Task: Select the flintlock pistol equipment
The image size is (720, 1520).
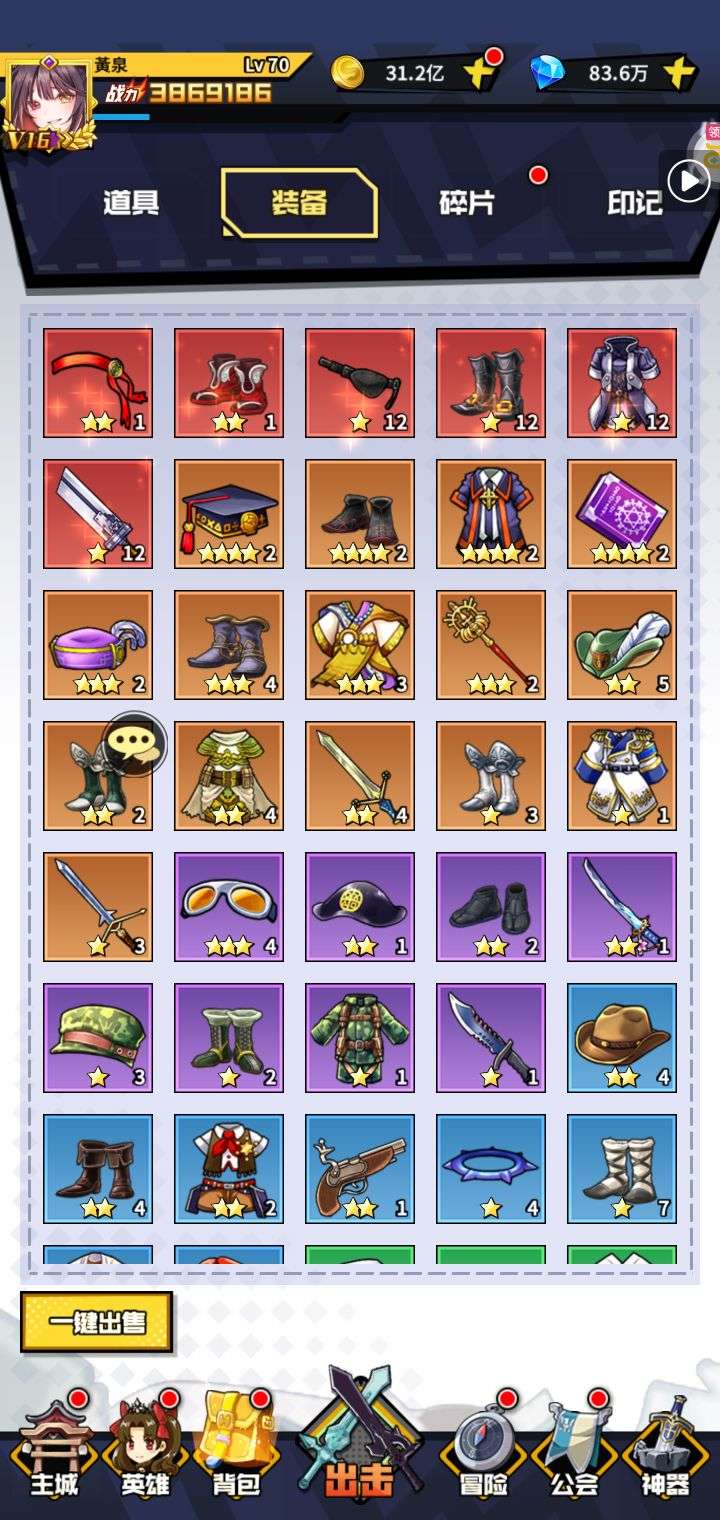Action: (x=360, y=1169)
